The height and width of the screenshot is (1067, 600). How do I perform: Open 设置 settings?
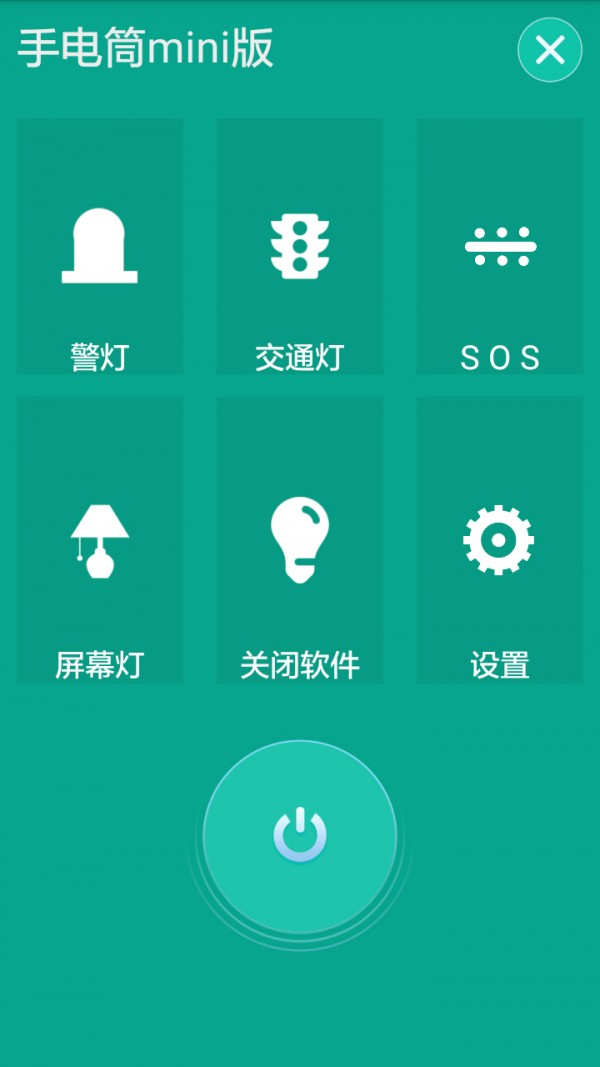coord(500,540)
